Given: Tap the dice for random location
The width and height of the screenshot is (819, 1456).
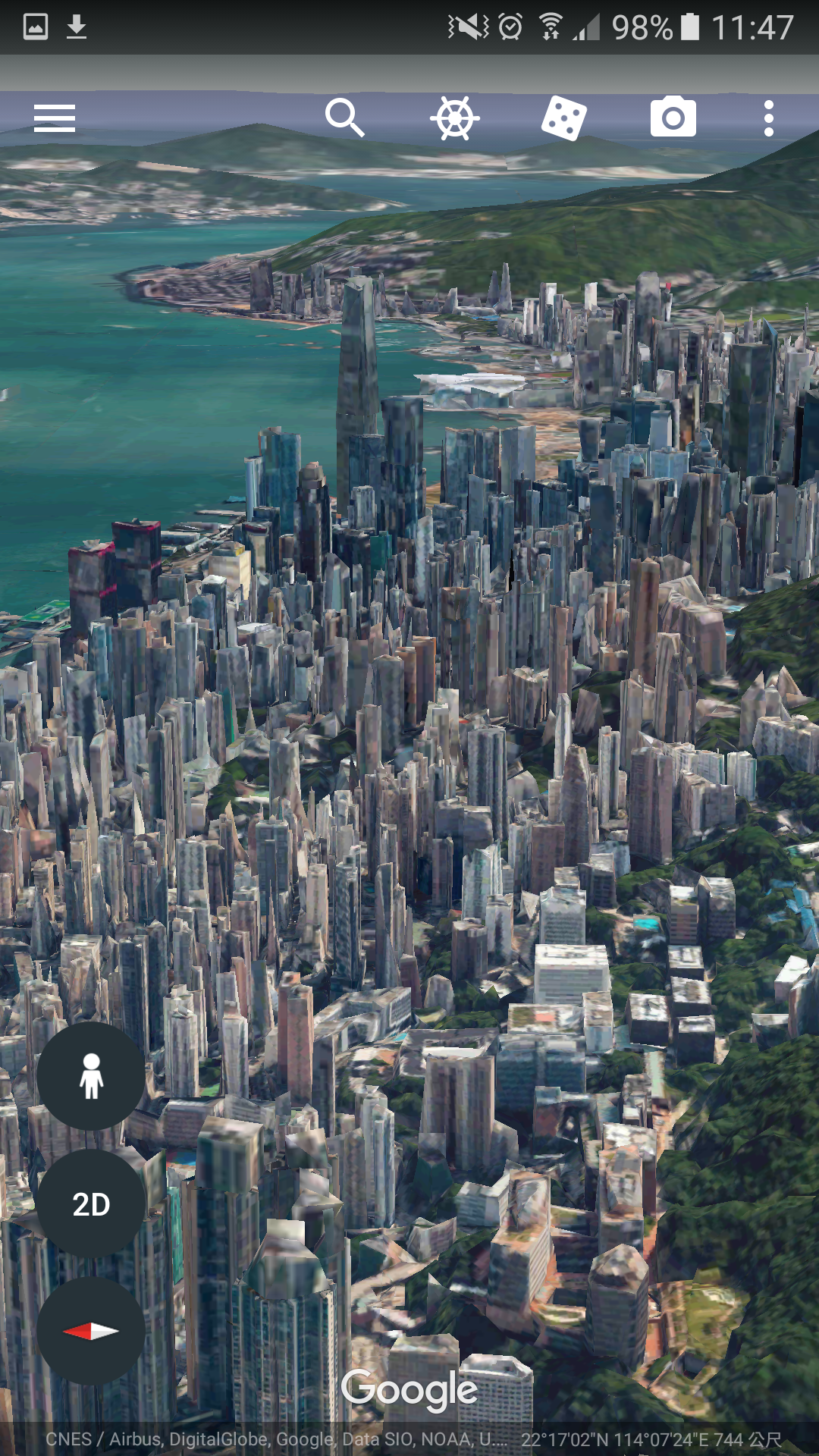Looking at the screenshot, I should click(563, 118).
